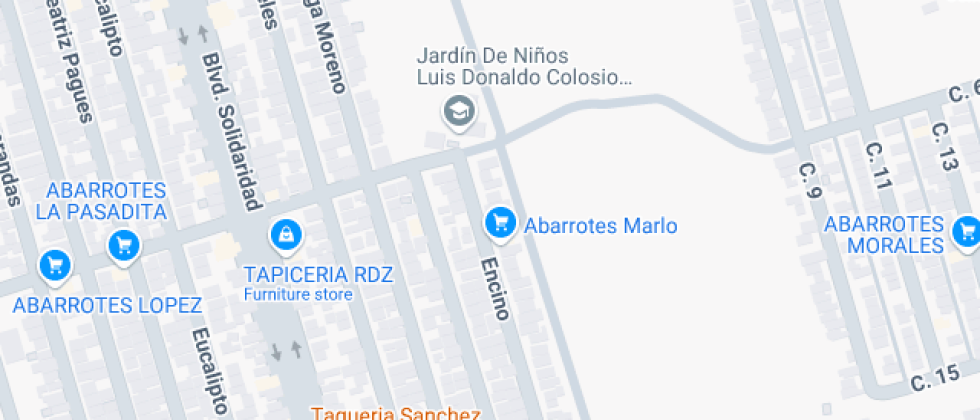Select the Taqueria Sanchez place label
980x420 pixels.
point(396,413)
